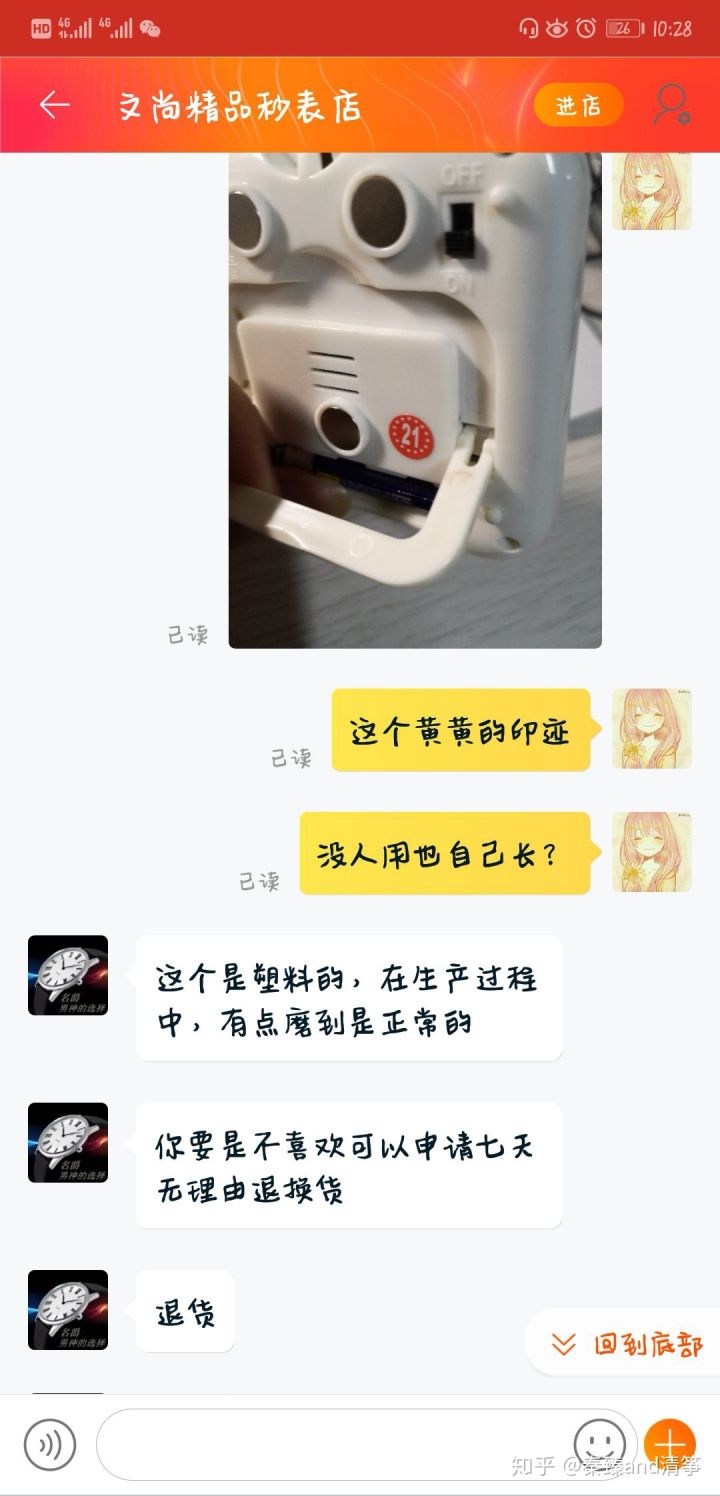Image resolution: width=720 pixels, height=1496 pixels.
Task: Open the shop profile settings icon
Action: tap(671, 105)
